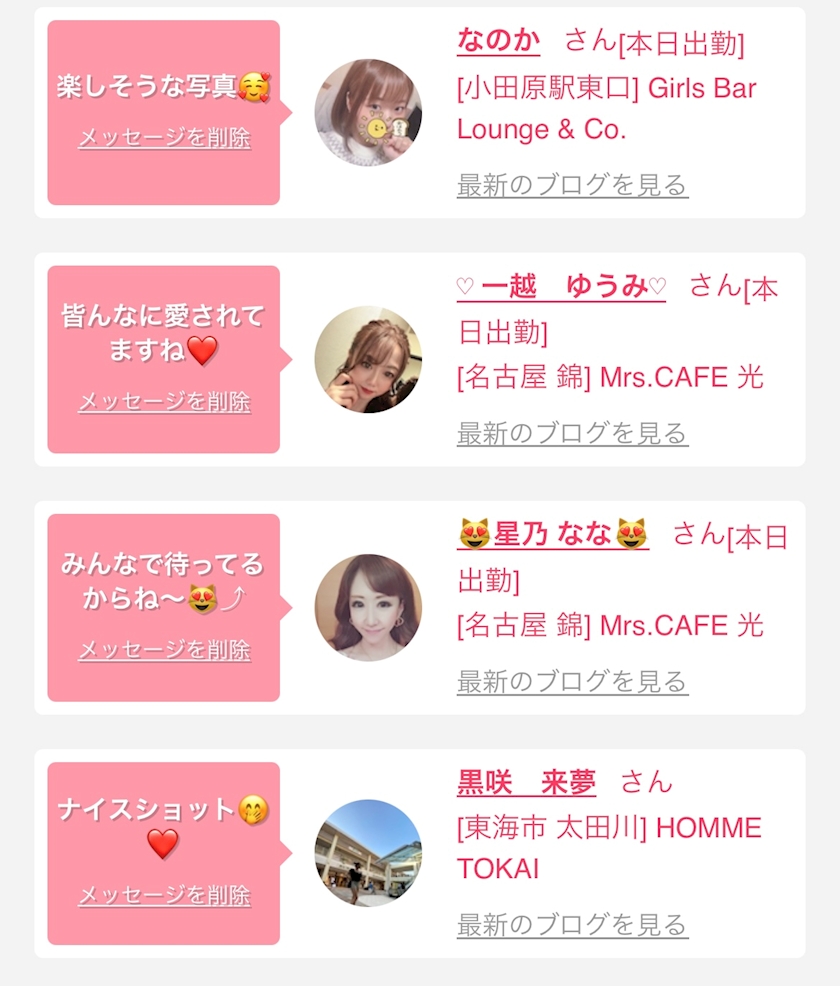
Task: Delete the 皆んなに愛されてますね message
Action: [x=164, y=402]
